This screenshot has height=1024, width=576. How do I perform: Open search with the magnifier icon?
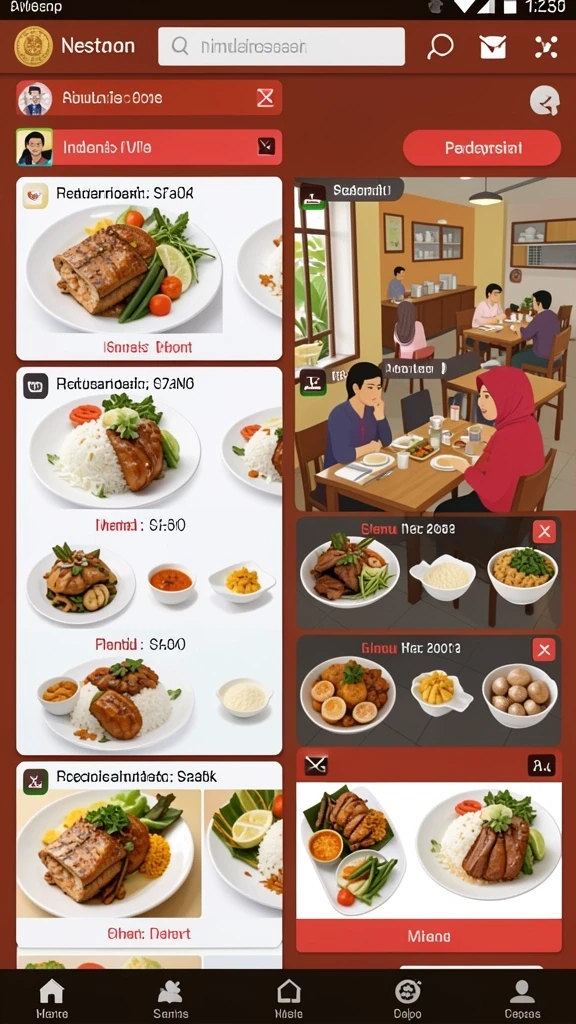(x=440, y=46)
